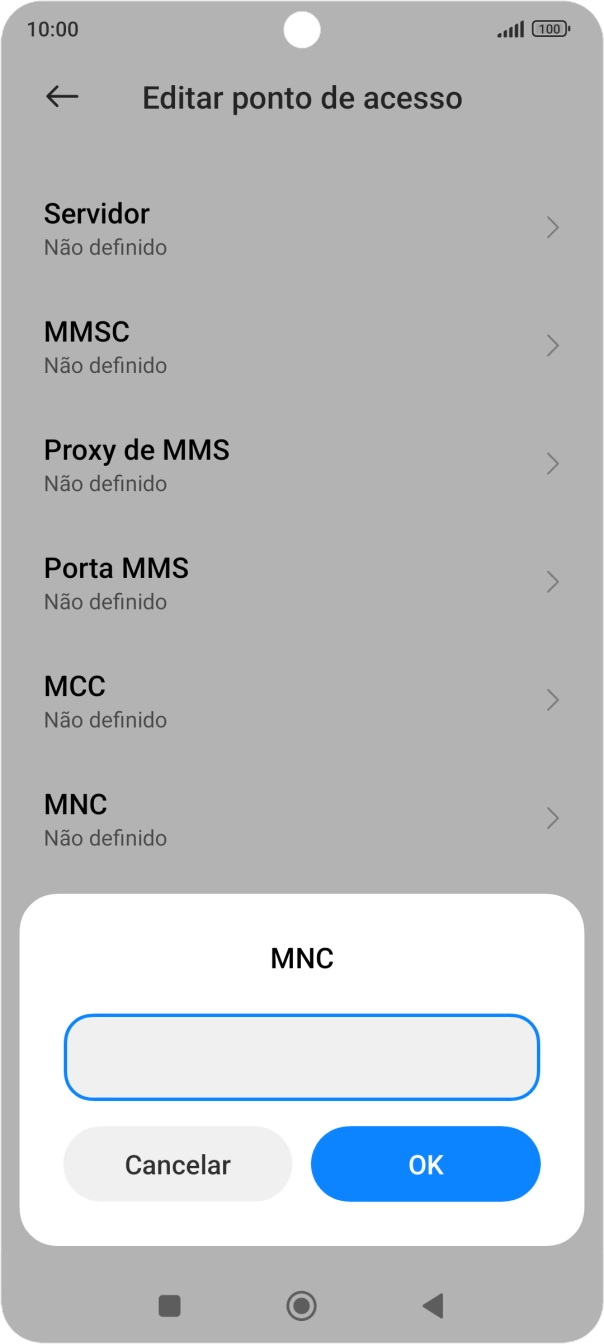The width and height of the screenshot is (604, 1344).
Task: Tap the MNC row in the list
Action: (301, 818)
